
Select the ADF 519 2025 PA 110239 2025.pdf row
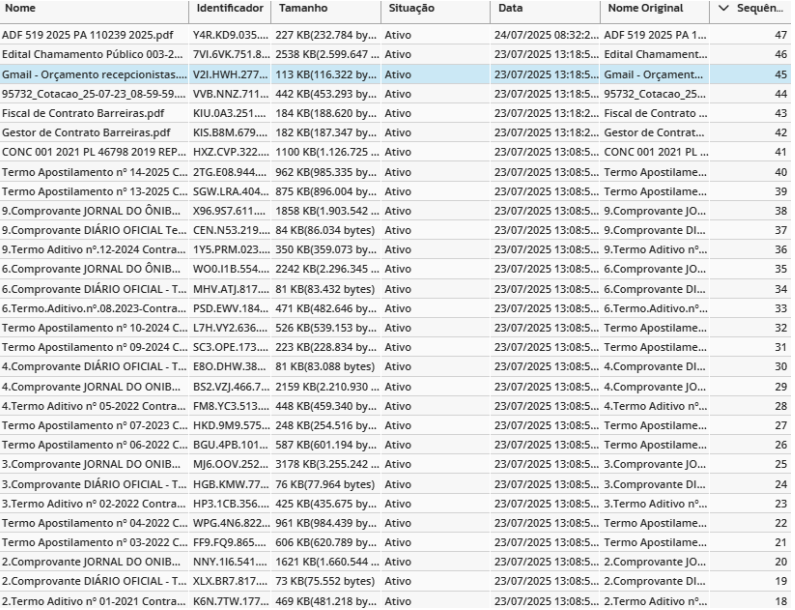tap(395, 35)
